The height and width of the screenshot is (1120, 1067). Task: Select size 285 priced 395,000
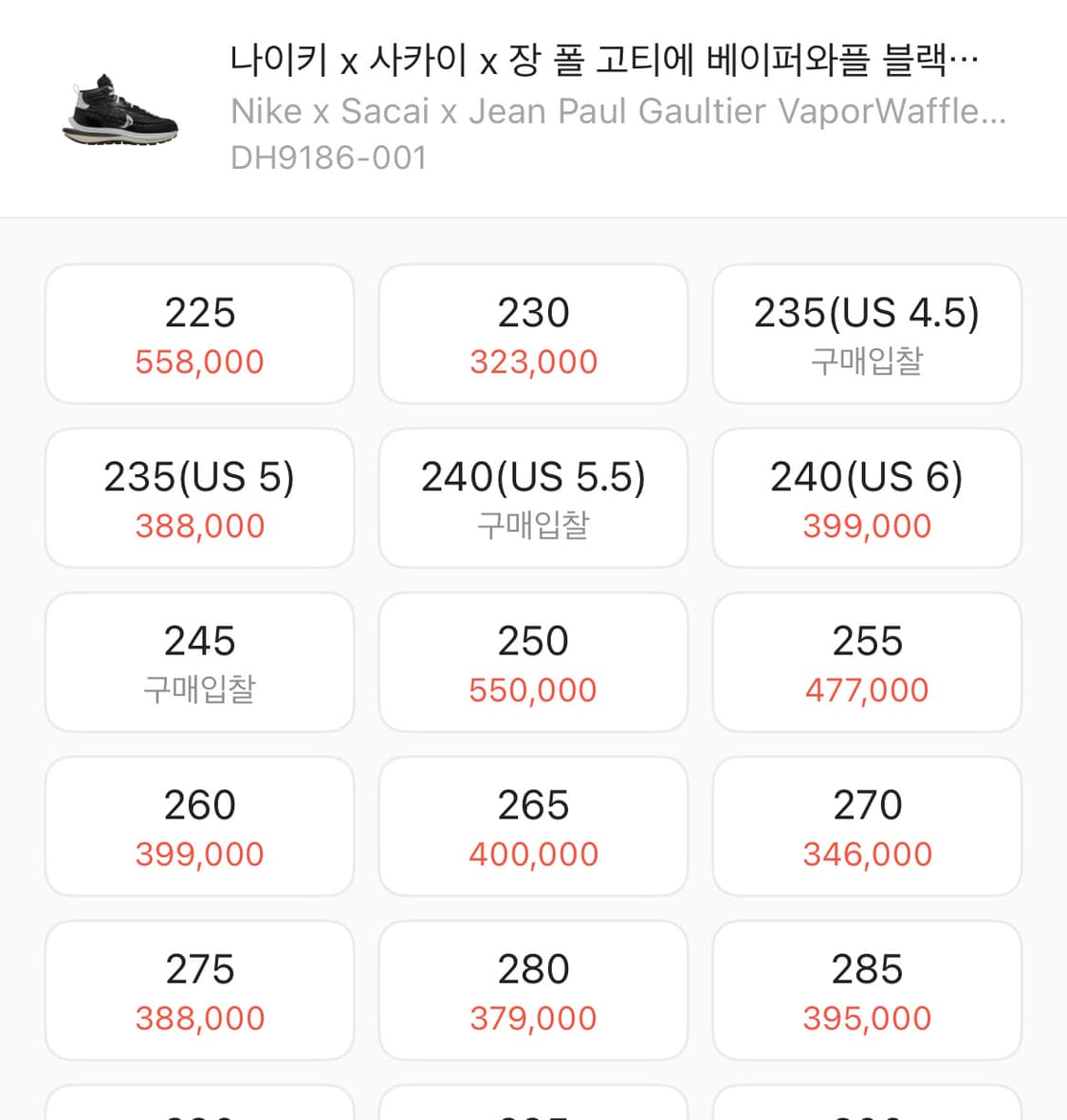[x=867, y=990]
